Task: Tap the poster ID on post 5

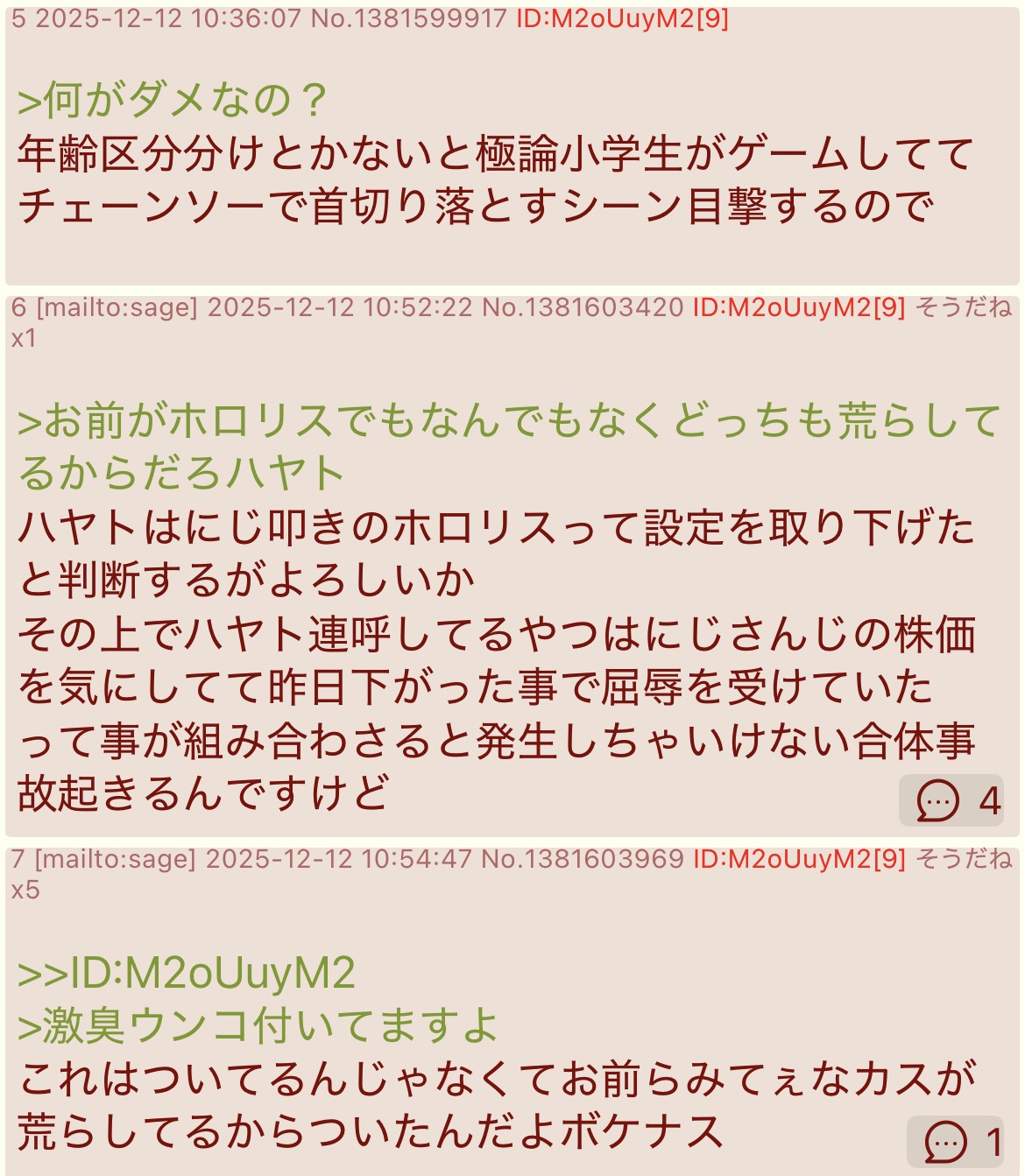Action: pyautogui.click(x=622, y=18)
